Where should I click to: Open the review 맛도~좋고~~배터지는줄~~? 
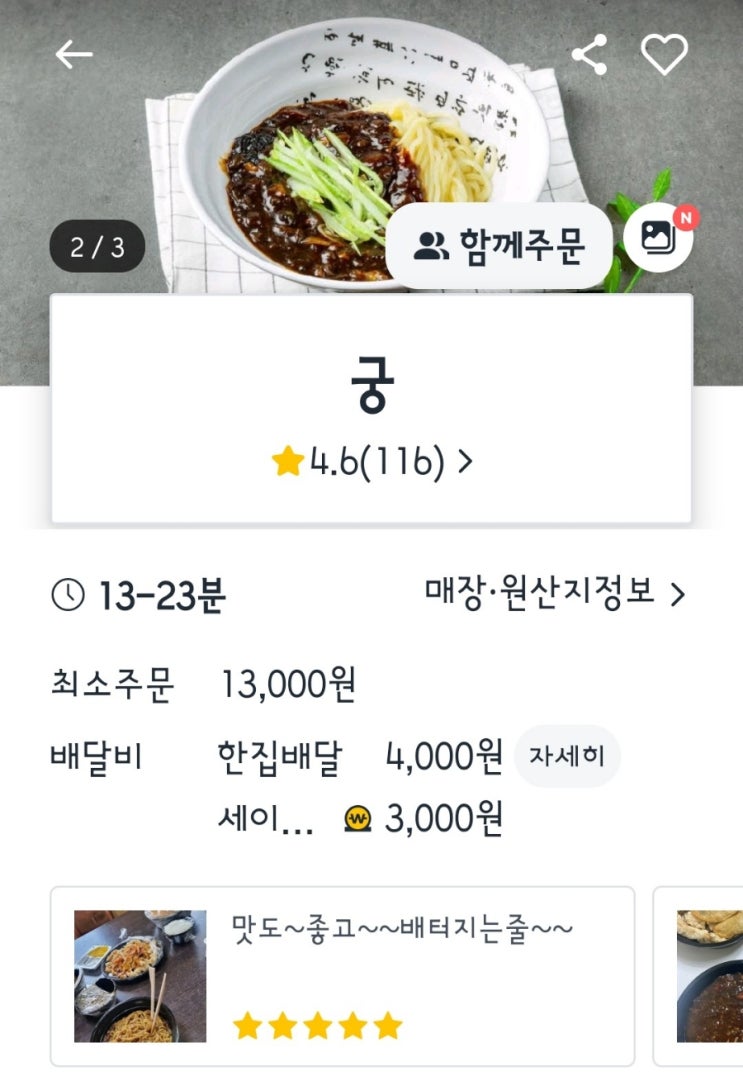pos(342,976)
